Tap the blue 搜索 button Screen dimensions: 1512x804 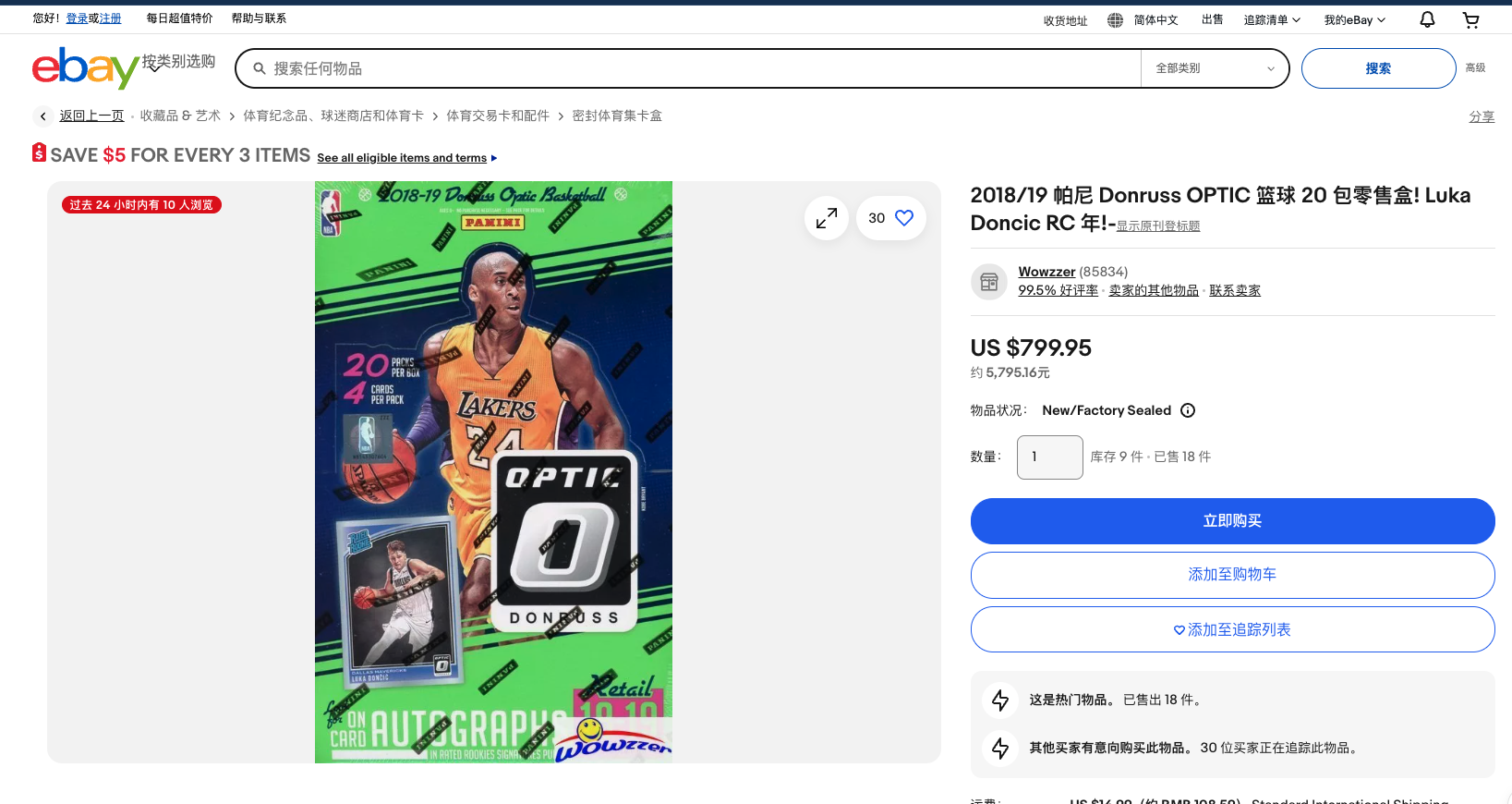pos(1378,68)
